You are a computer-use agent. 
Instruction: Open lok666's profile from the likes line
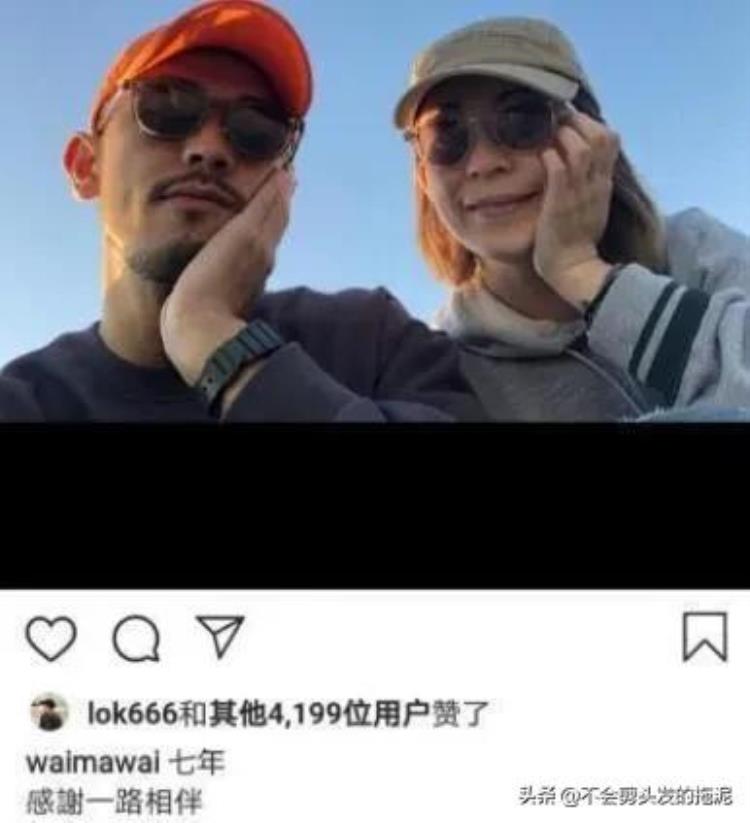click(x=132, y=713)
